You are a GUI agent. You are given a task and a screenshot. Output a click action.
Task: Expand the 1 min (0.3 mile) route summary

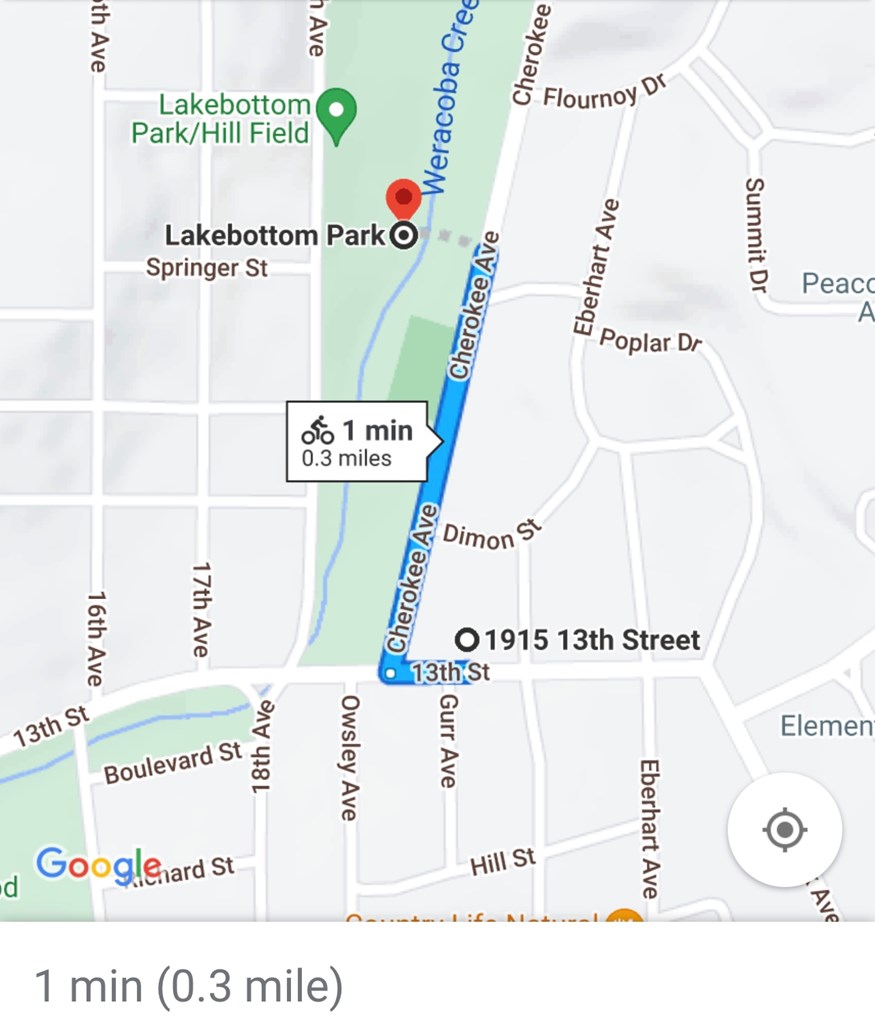[x=190, y=985]
